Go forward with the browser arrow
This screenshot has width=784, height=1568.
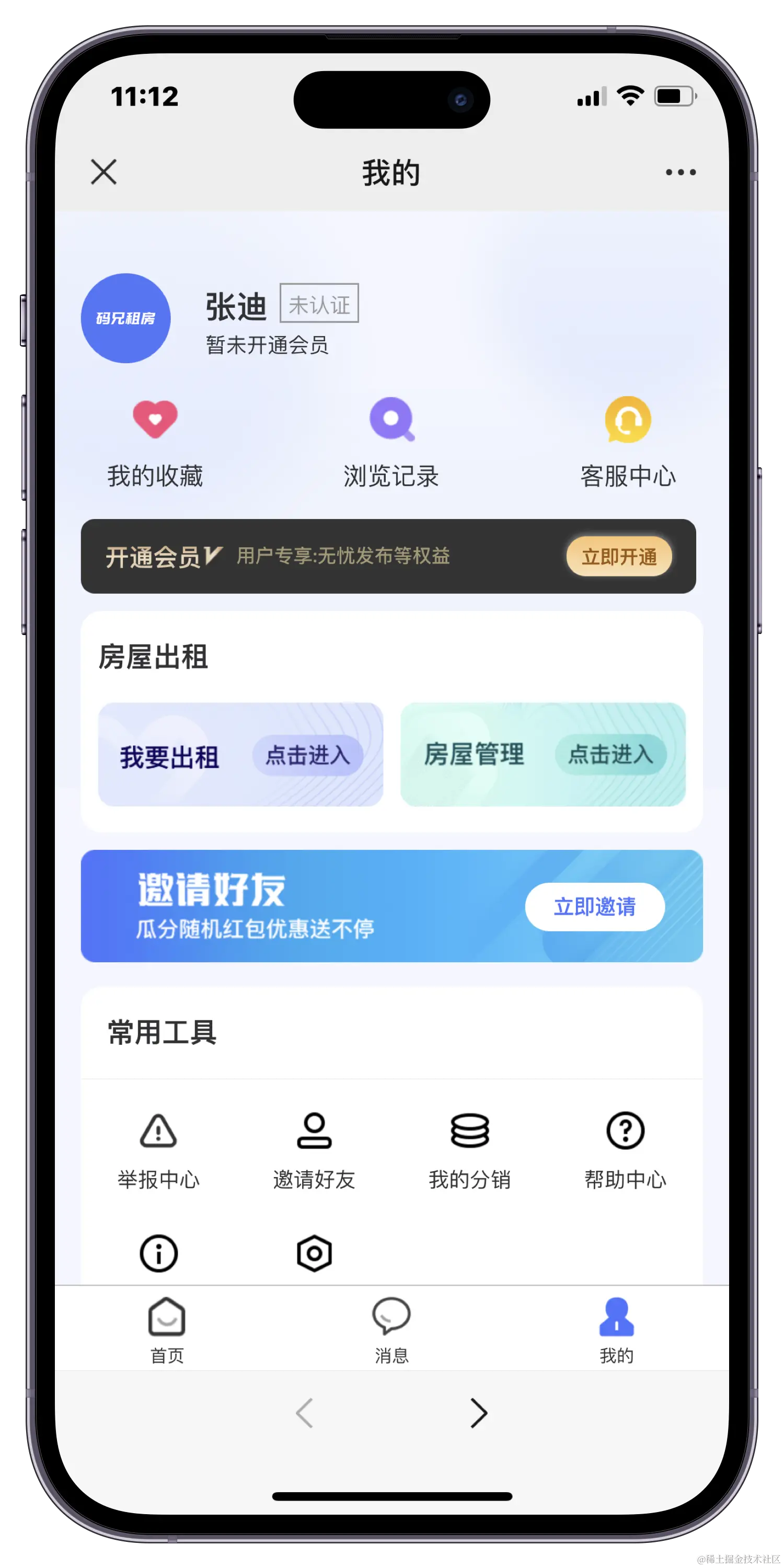pos(479,1413)
